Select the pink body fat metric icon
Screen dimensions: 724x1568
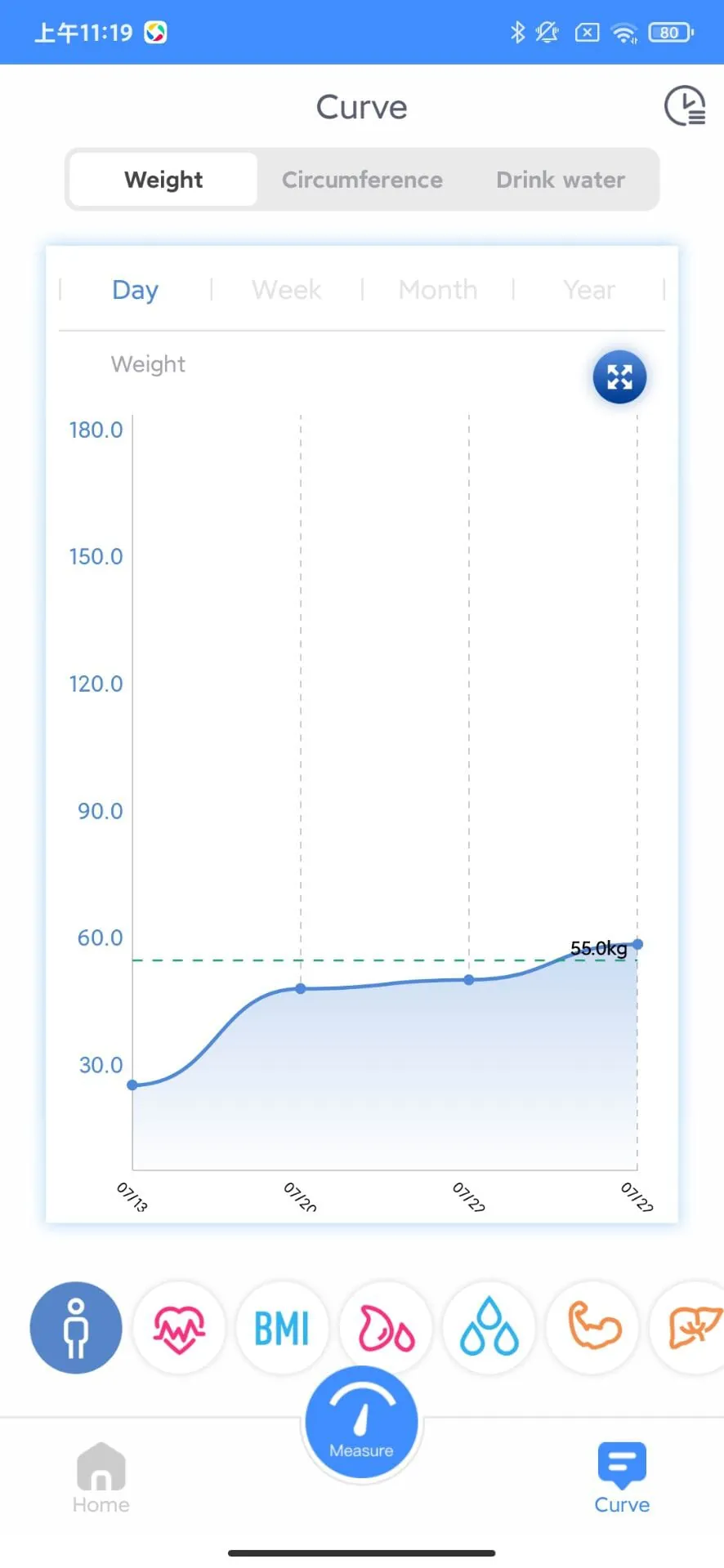pos(386,1328)
